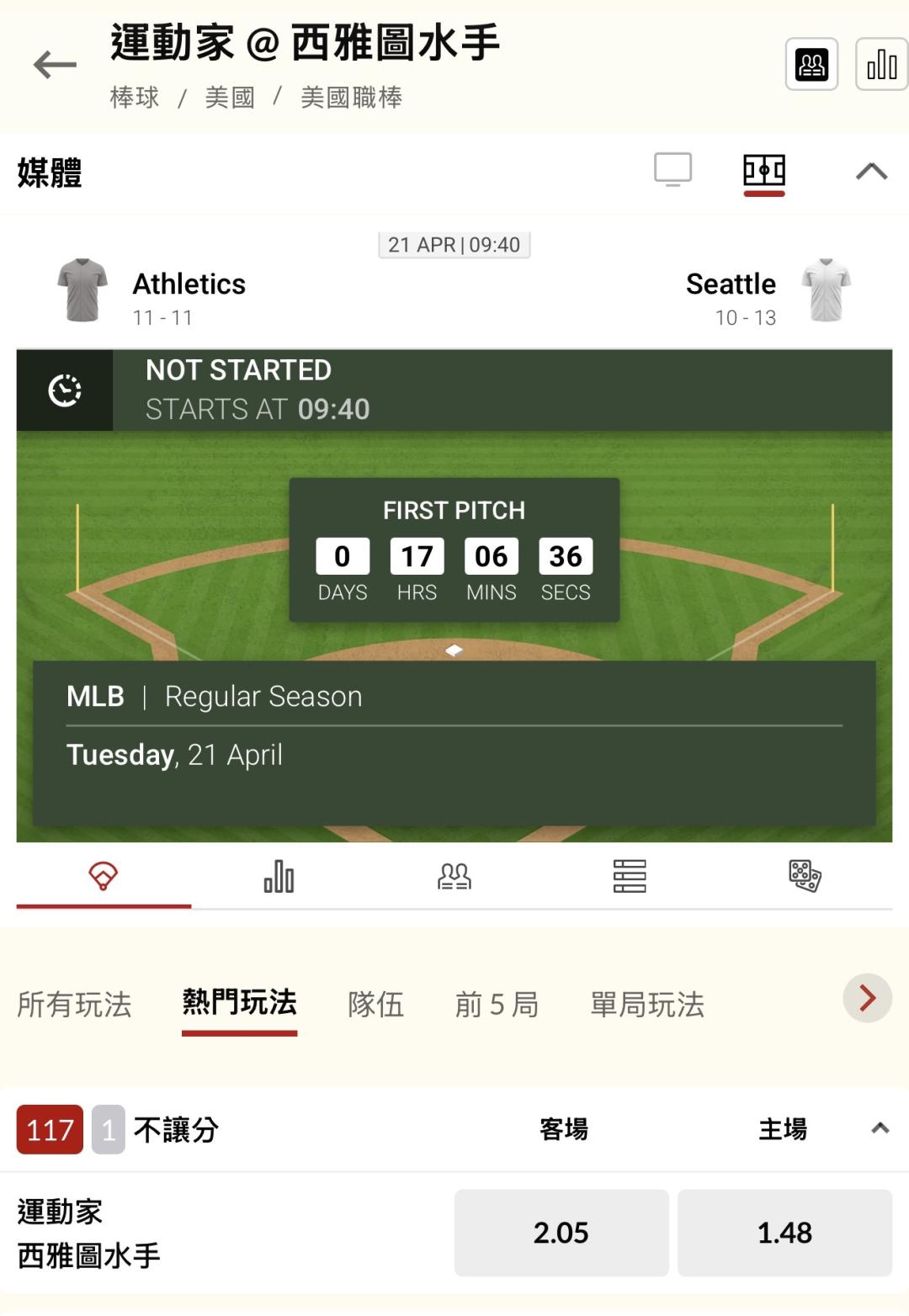
Task: Open the teams lineup tab below field
Action: tap(454, 877)
